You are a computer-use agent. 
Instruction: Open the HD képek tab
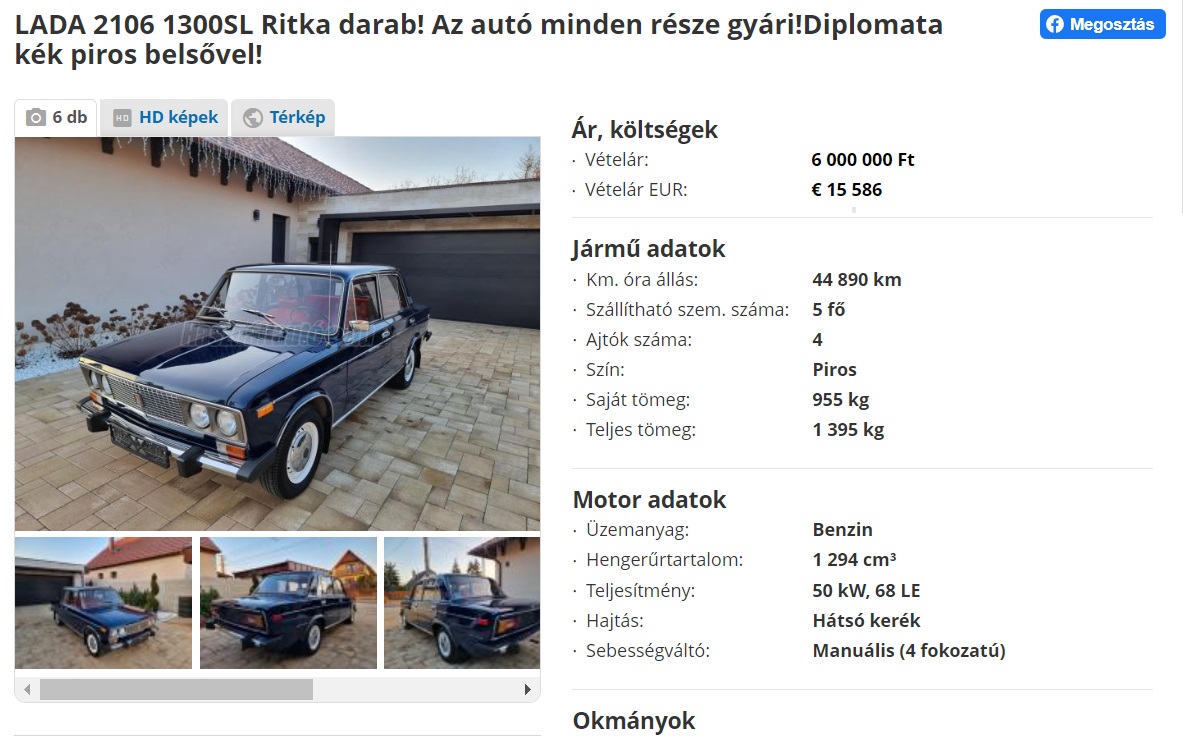(166, 118)
